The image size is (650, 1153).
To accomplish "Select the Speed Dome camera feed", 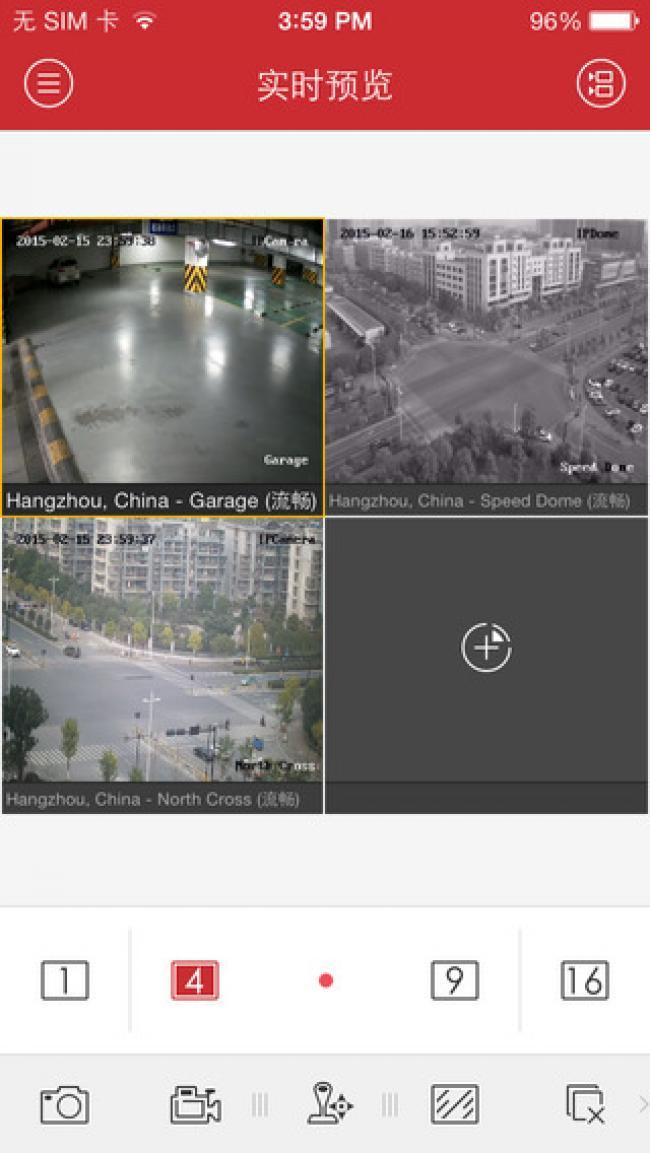I will tap(487, 355).
